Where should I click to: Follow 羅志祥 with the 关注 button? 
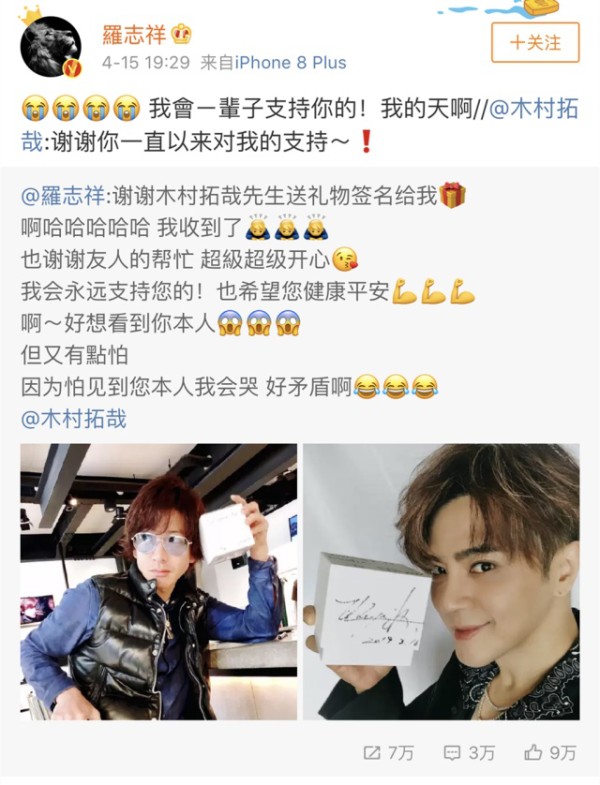[x=534, y=42]
